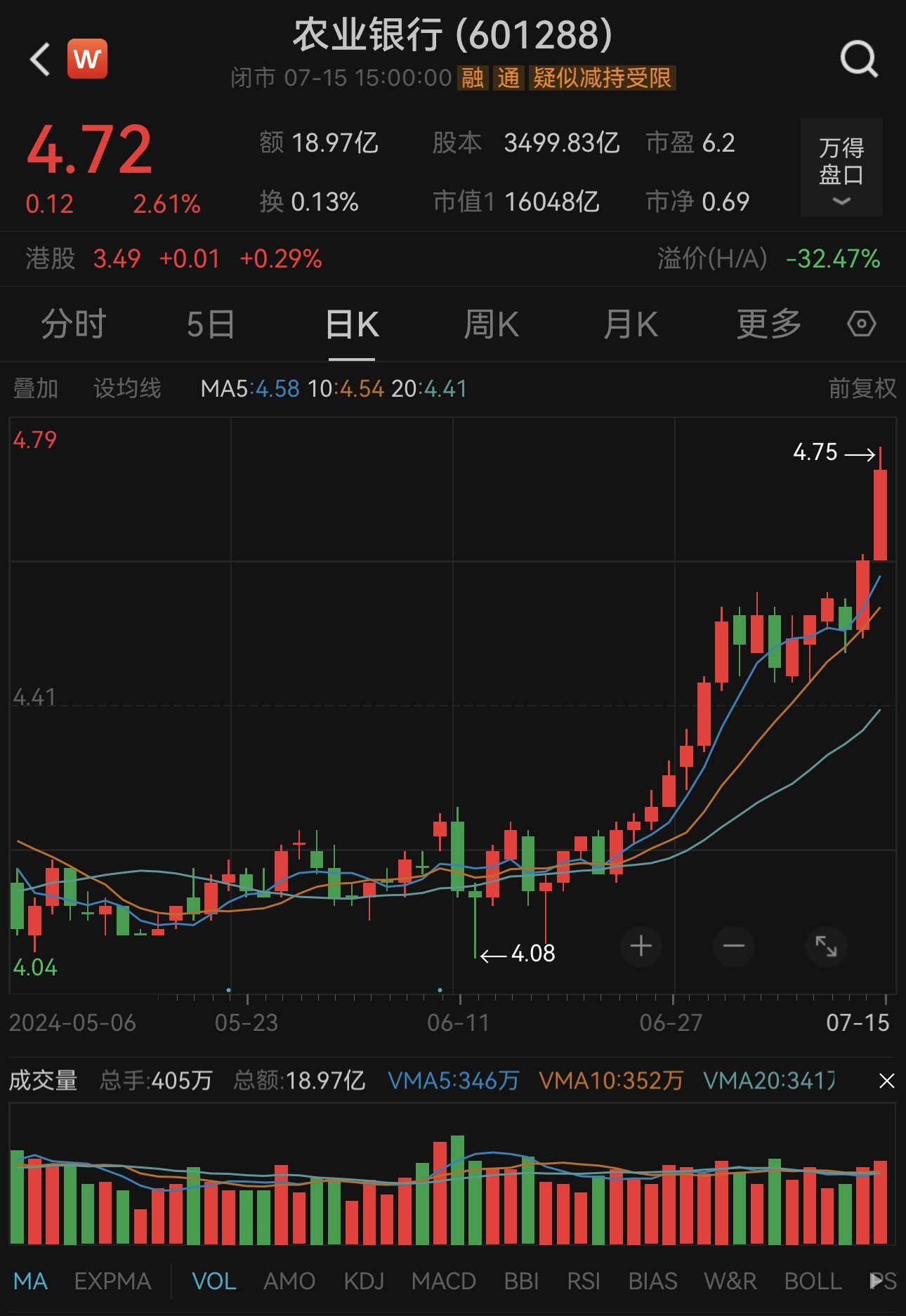This screenshot has width=906, height=1316.
Task: Switch main indicator to EXPMA
Action: tap(112, 1282)
